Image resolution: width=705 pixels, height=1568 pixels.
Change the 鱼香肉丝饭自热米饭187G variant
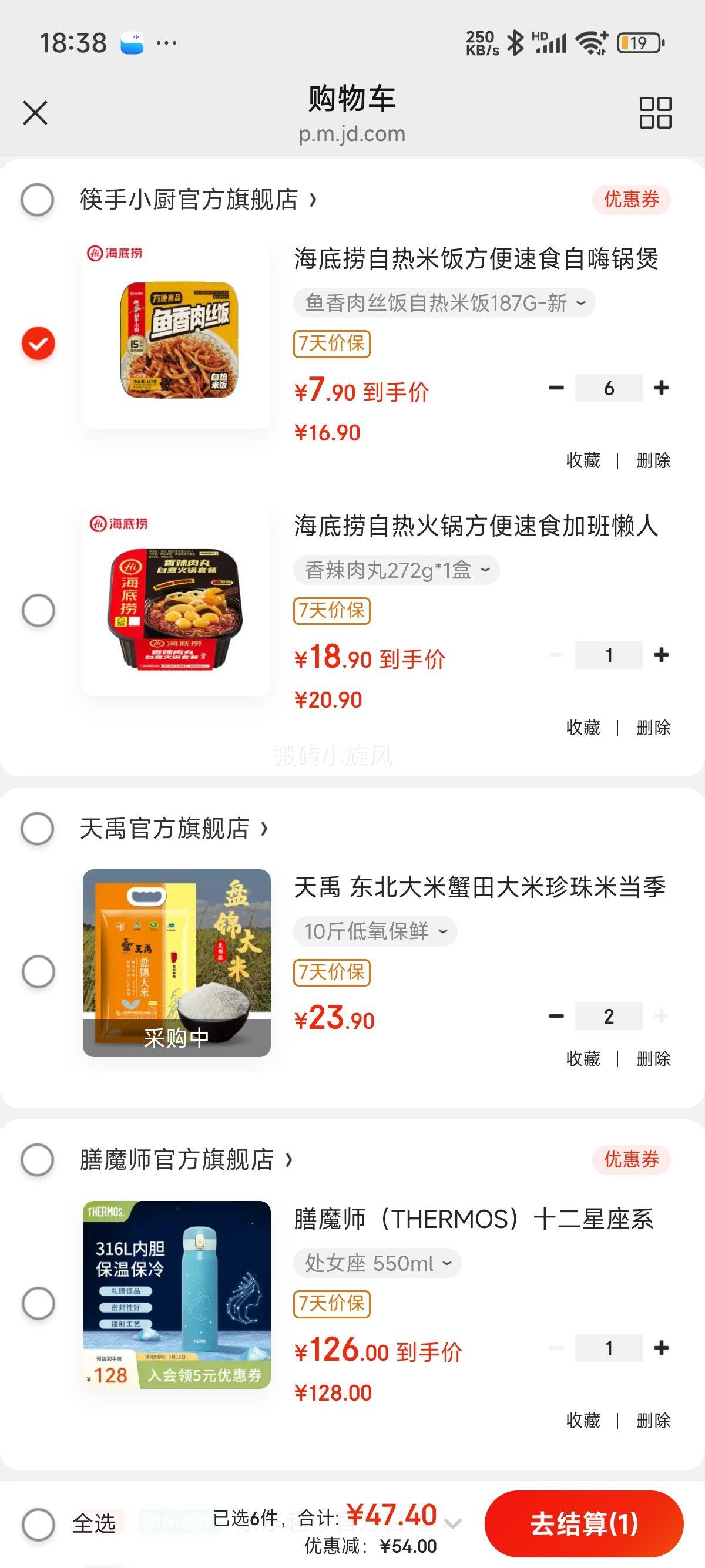[x=444, y=302]
